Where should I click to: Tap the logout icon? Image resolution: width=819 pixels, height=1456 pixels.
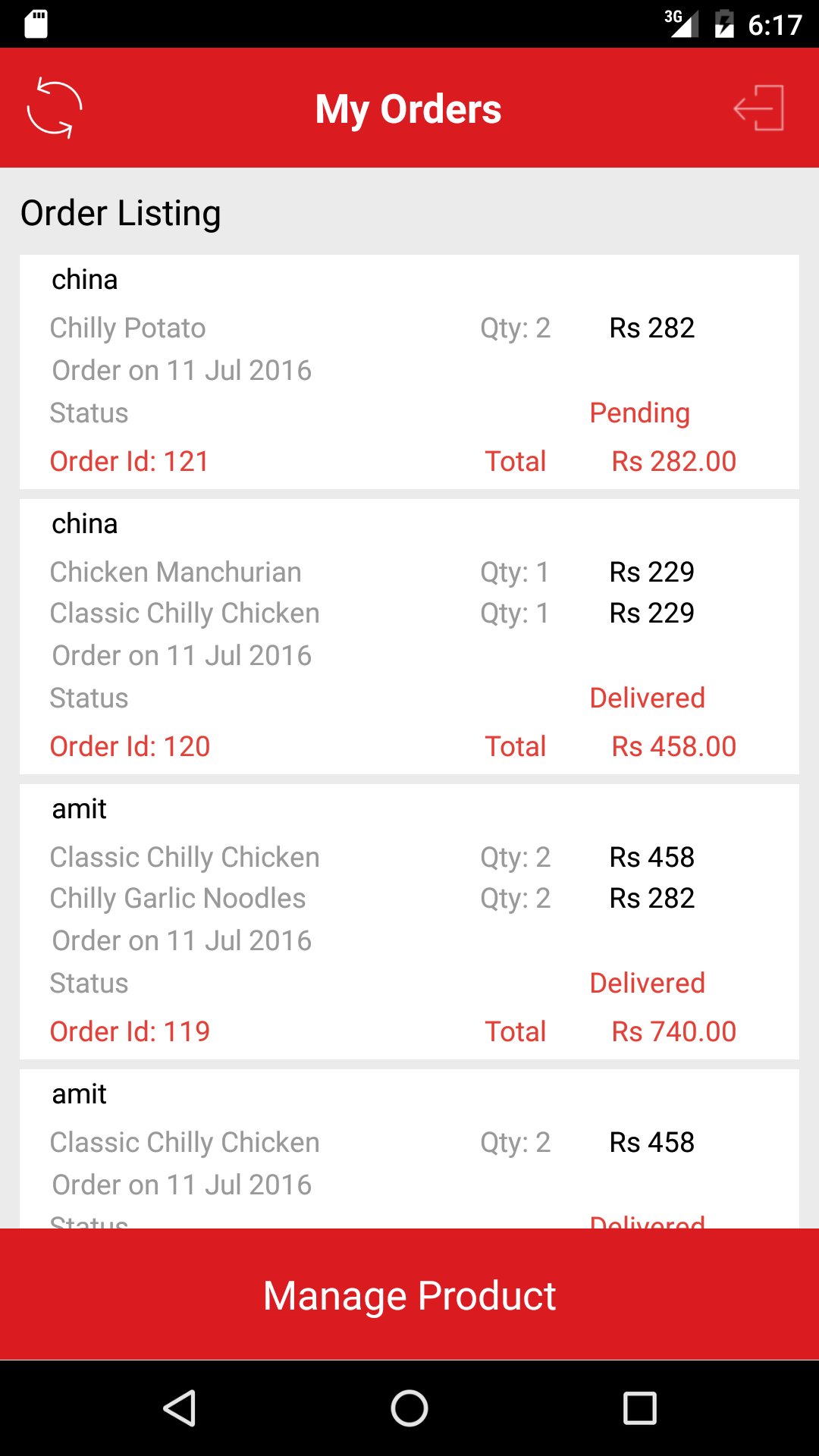[x=759, y=108]
